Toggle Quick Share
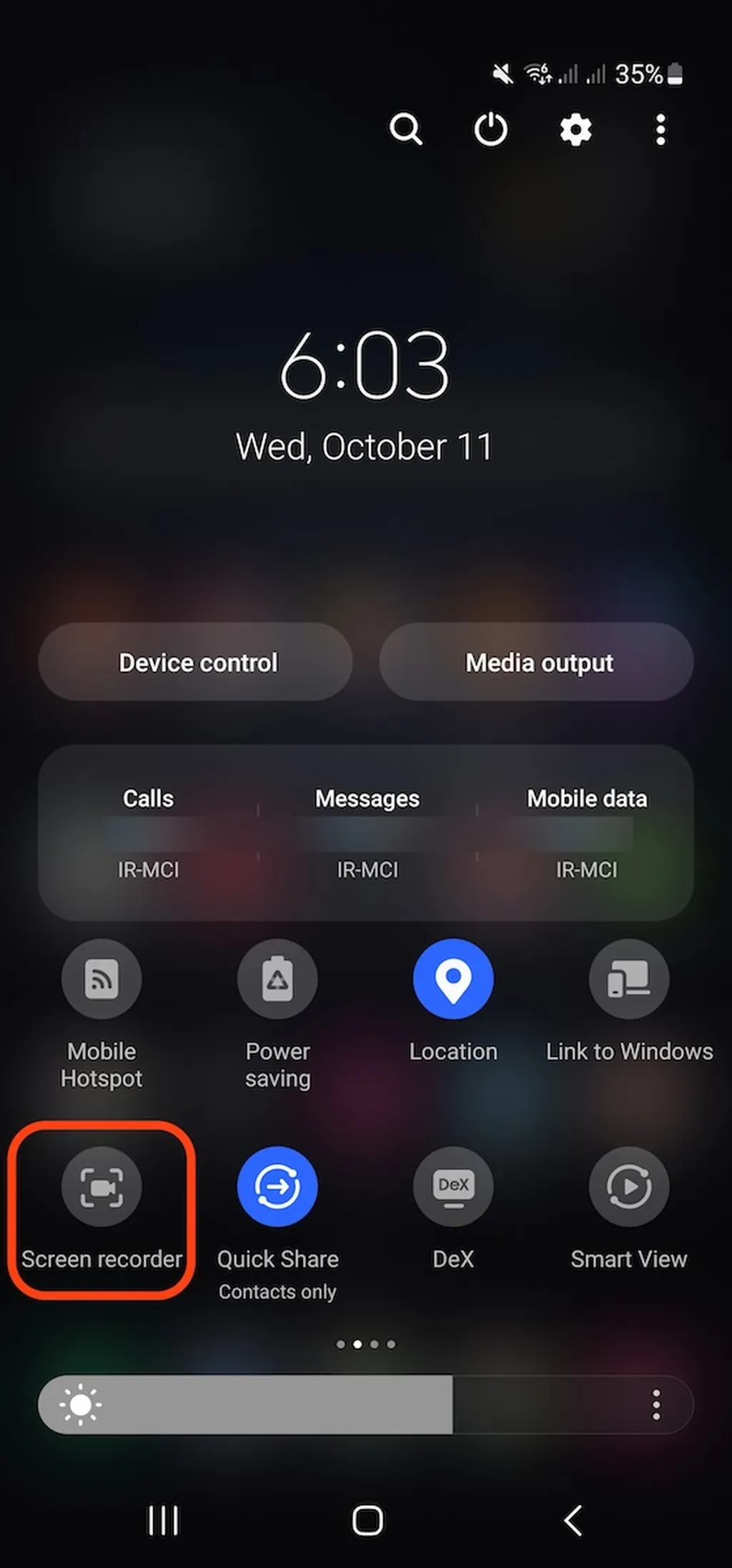The width and height of the screenshot is (732, 1568). pyautogui.click(x=277, y=1186)
